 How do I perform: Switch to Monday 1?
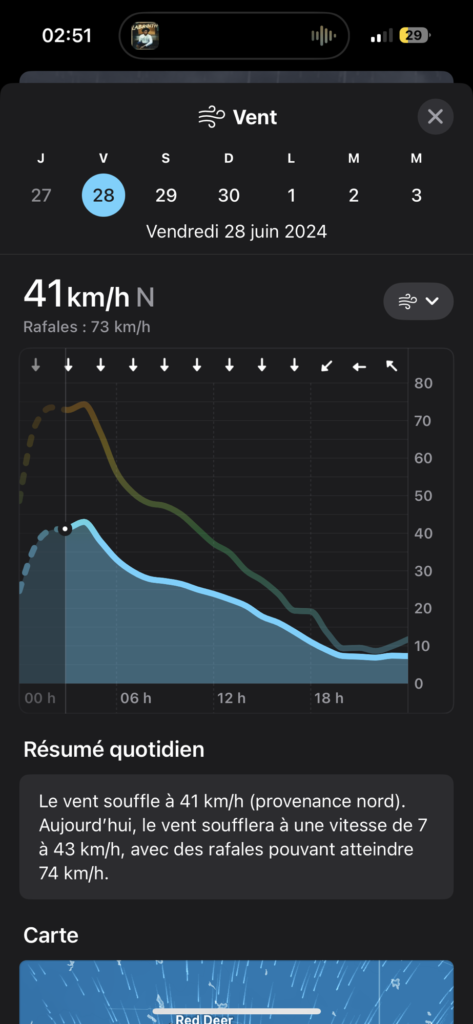pos(291,195)
